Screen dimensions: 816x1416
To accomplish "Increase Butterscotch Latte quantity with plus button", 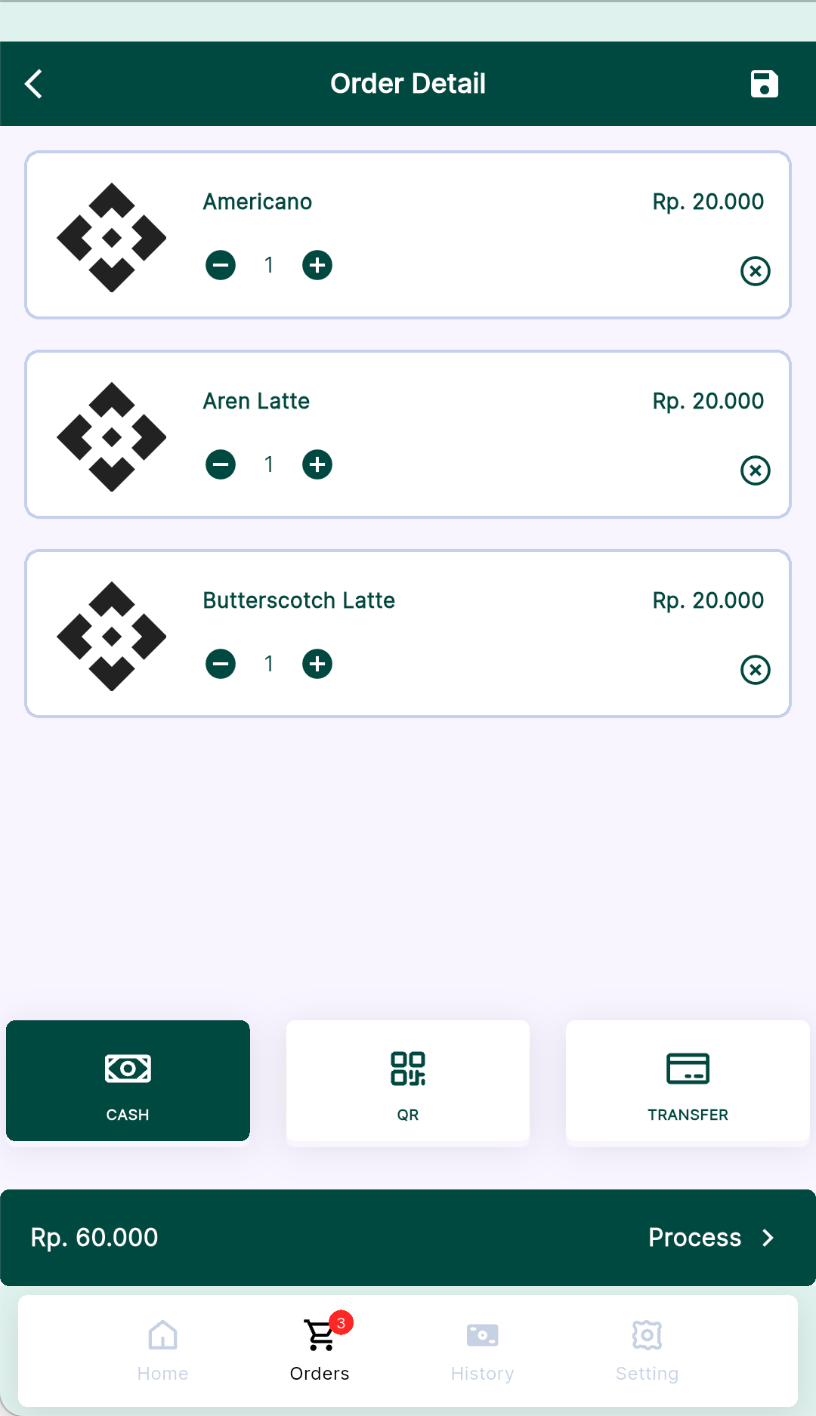I will click(x=317, y=663).
